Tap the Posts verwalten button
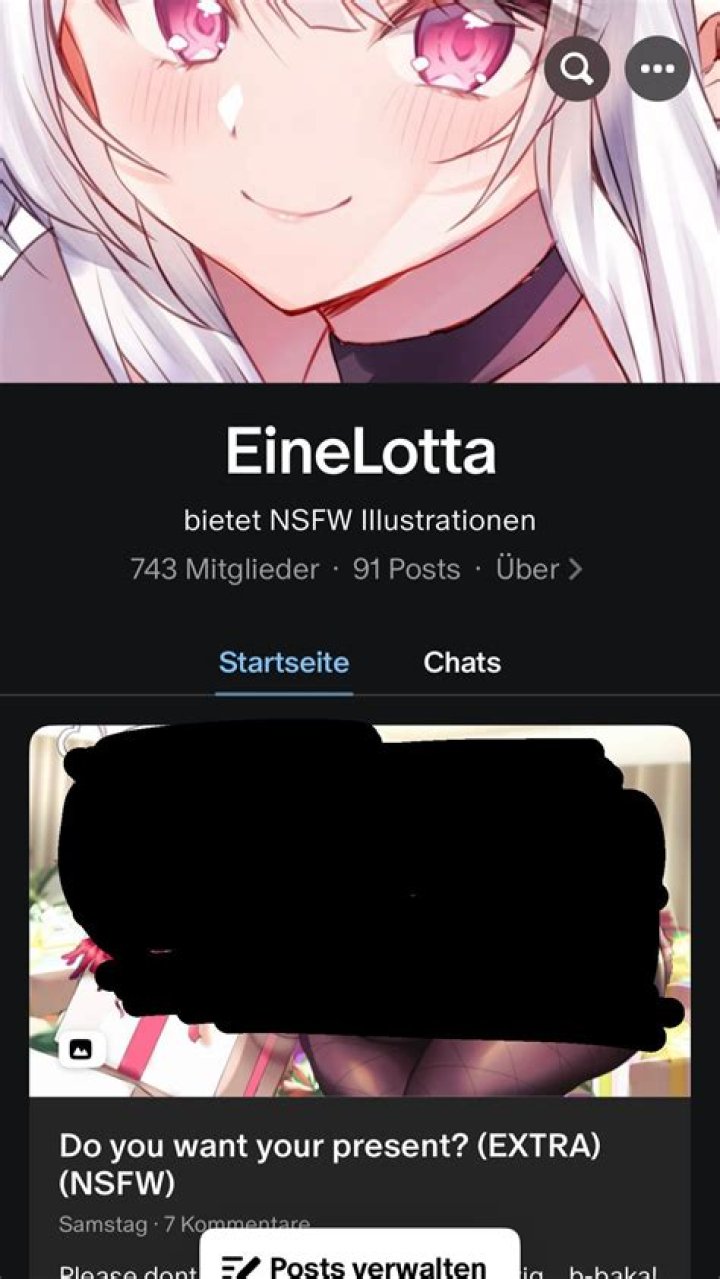 [360, 1262]
